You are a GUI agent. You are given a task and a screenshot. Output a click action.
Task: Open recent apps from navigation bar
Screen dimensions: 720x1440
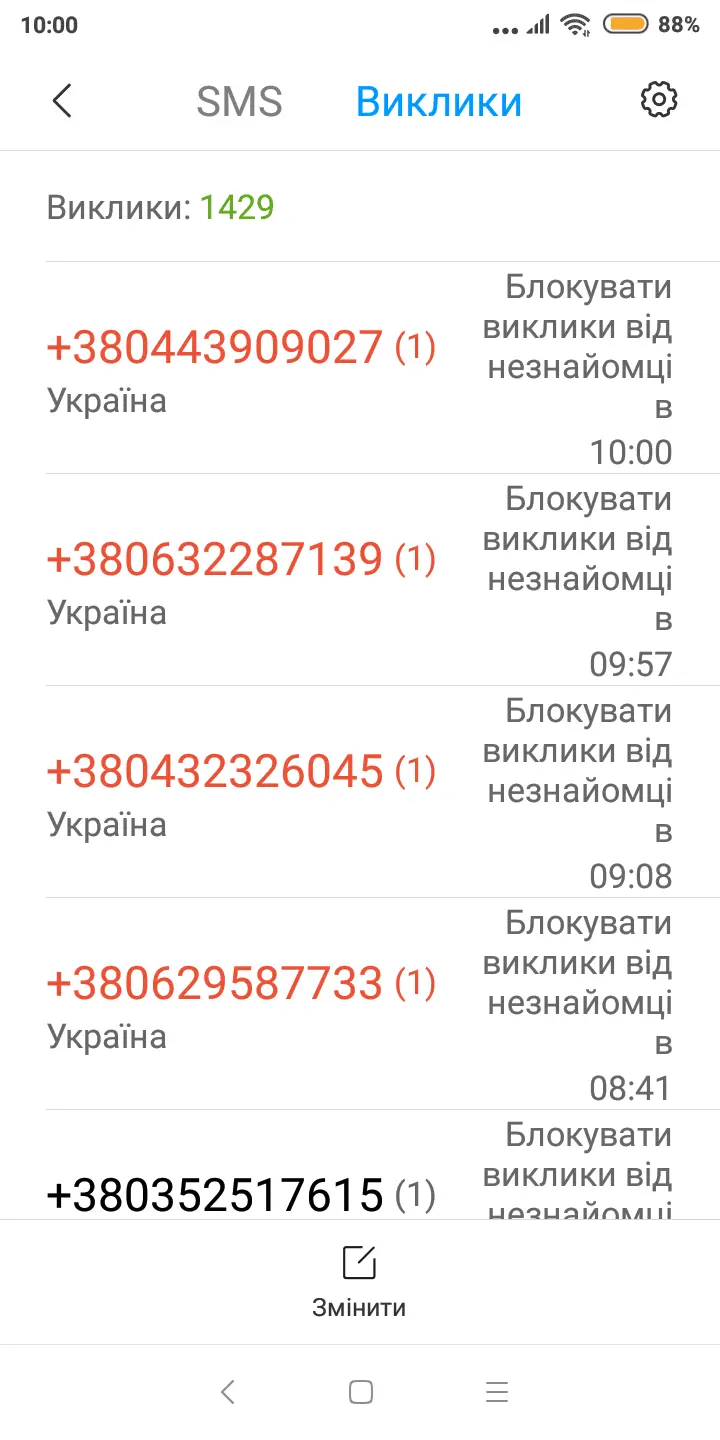coord(496,1392)
